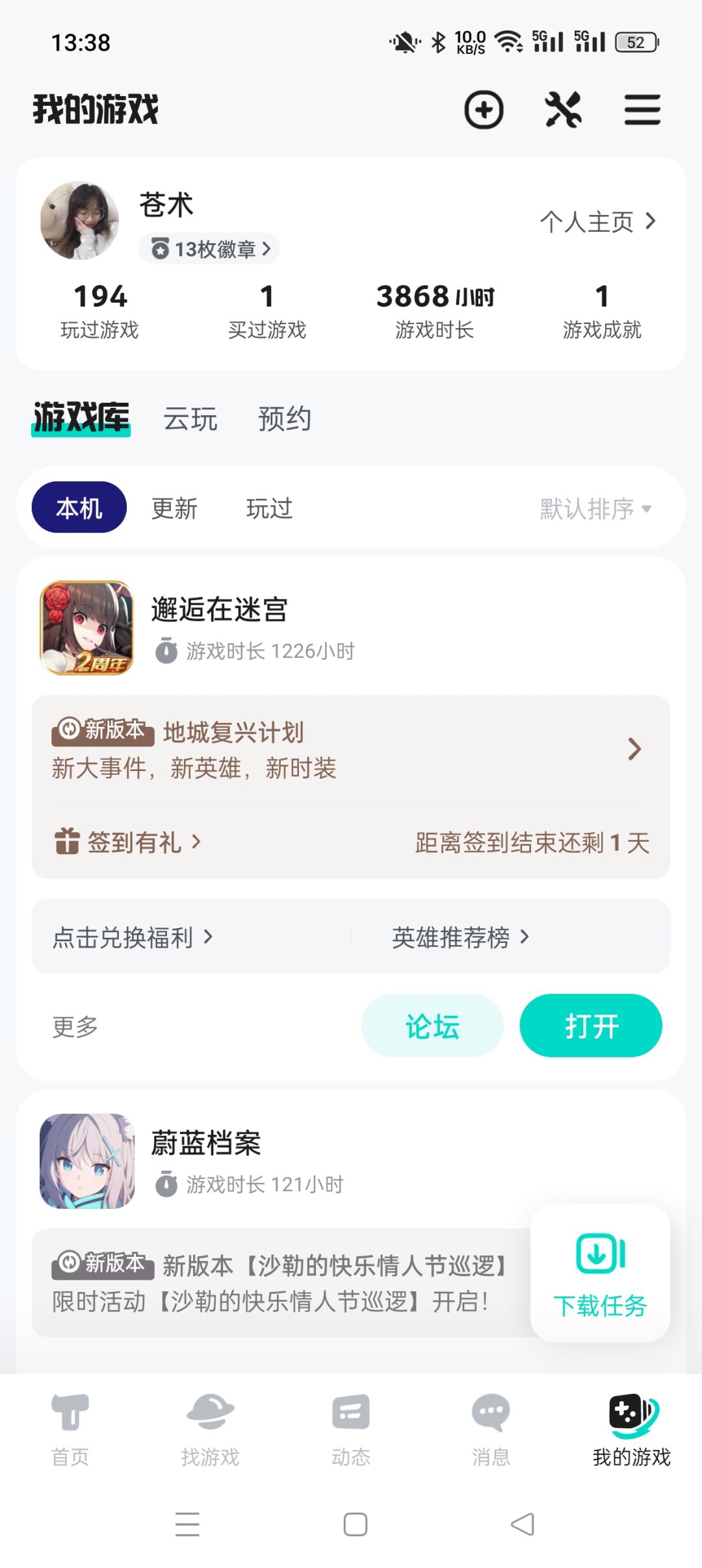The height and width of the screenshot is (1568, 702).
Task: Switch to the 更新 filter
Action: click(x=174, y=509)
